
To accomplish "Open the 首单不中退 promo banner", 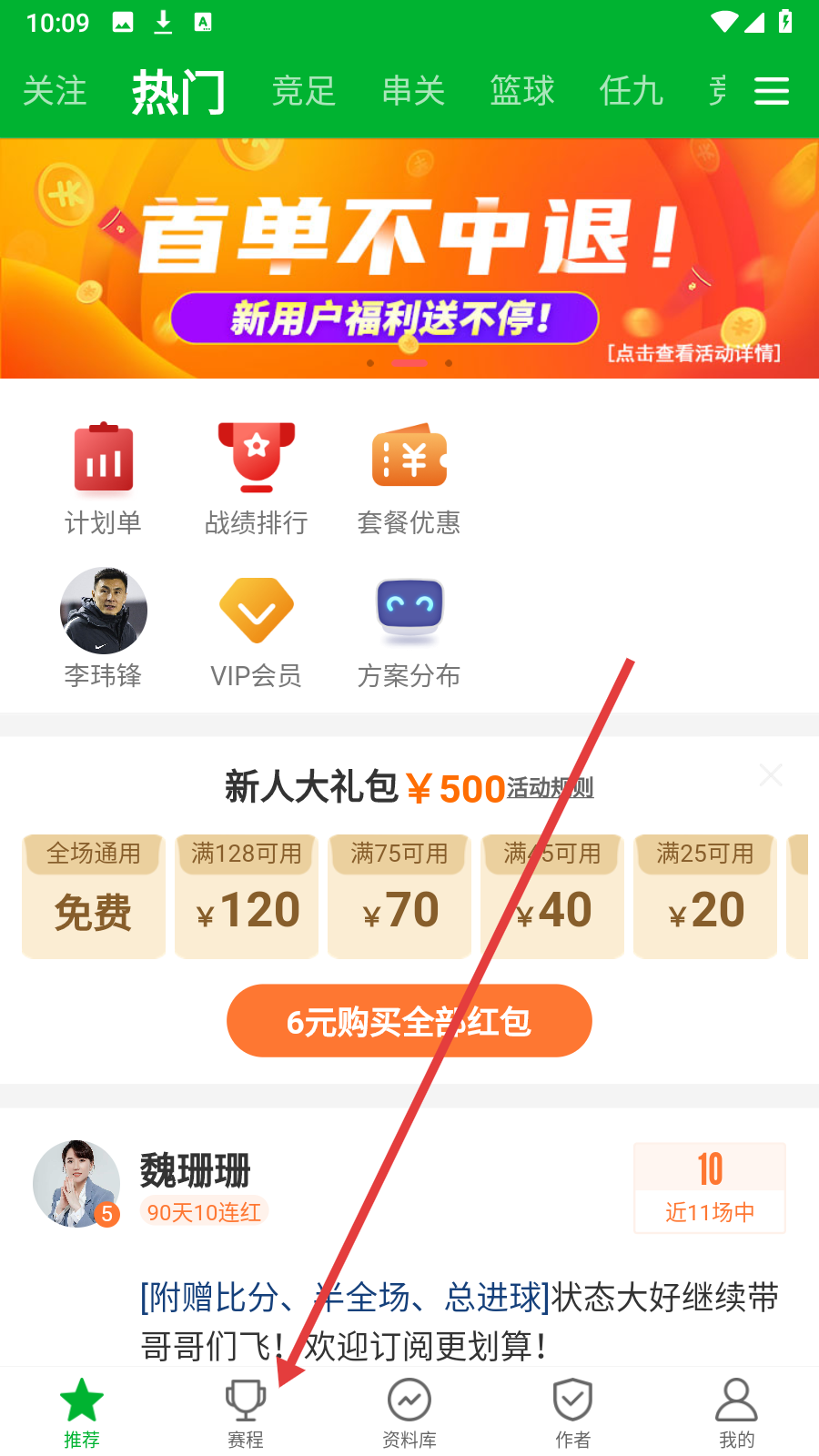I will (409, 258).
